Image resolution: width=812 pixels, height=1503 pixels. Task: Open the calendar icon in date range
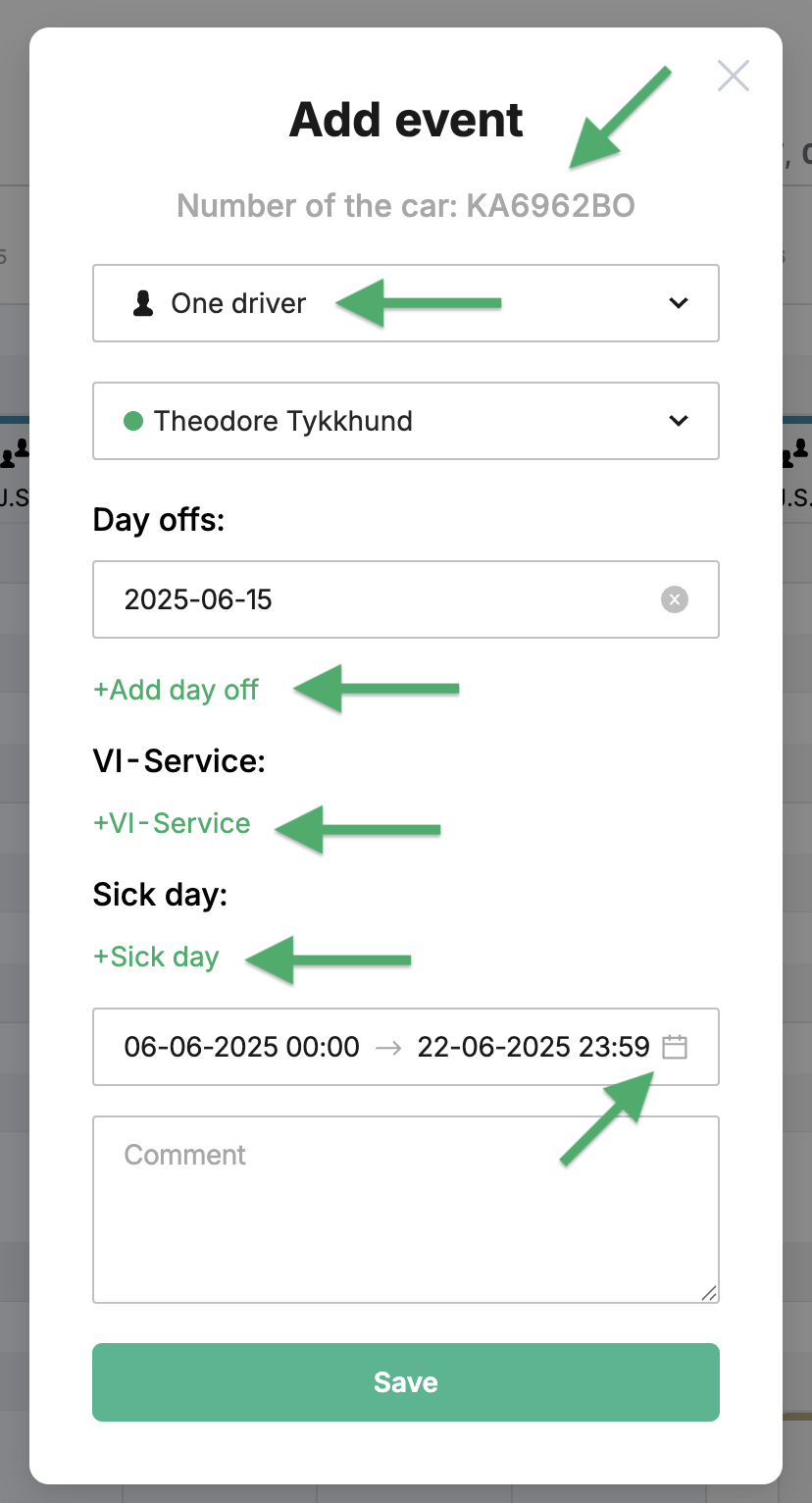coord(675,1047)
